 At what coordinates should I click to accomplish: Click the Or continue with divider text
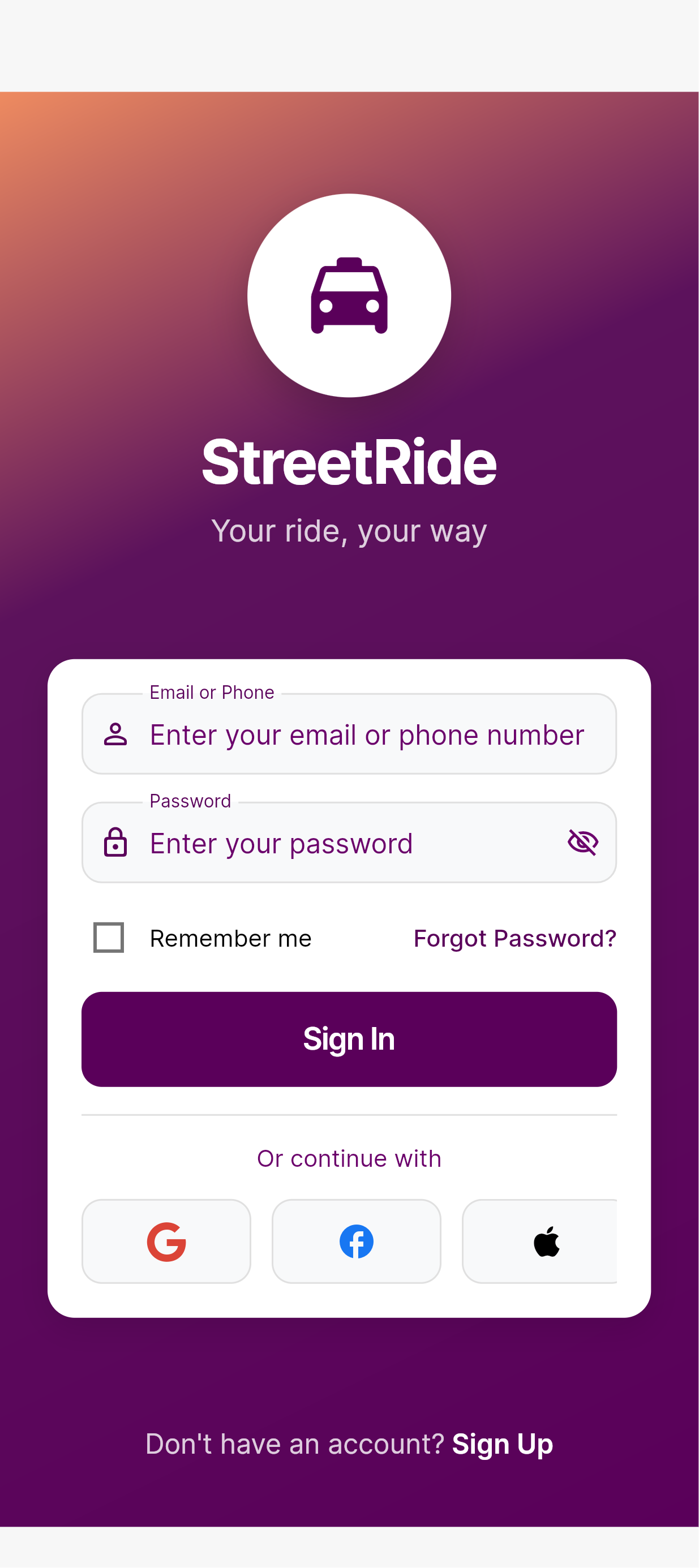click(349, 1158)
